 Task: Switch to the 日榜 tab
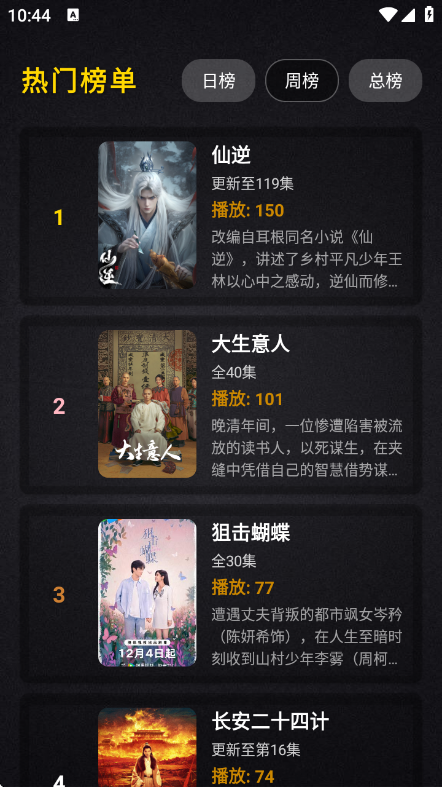(218, 81)
